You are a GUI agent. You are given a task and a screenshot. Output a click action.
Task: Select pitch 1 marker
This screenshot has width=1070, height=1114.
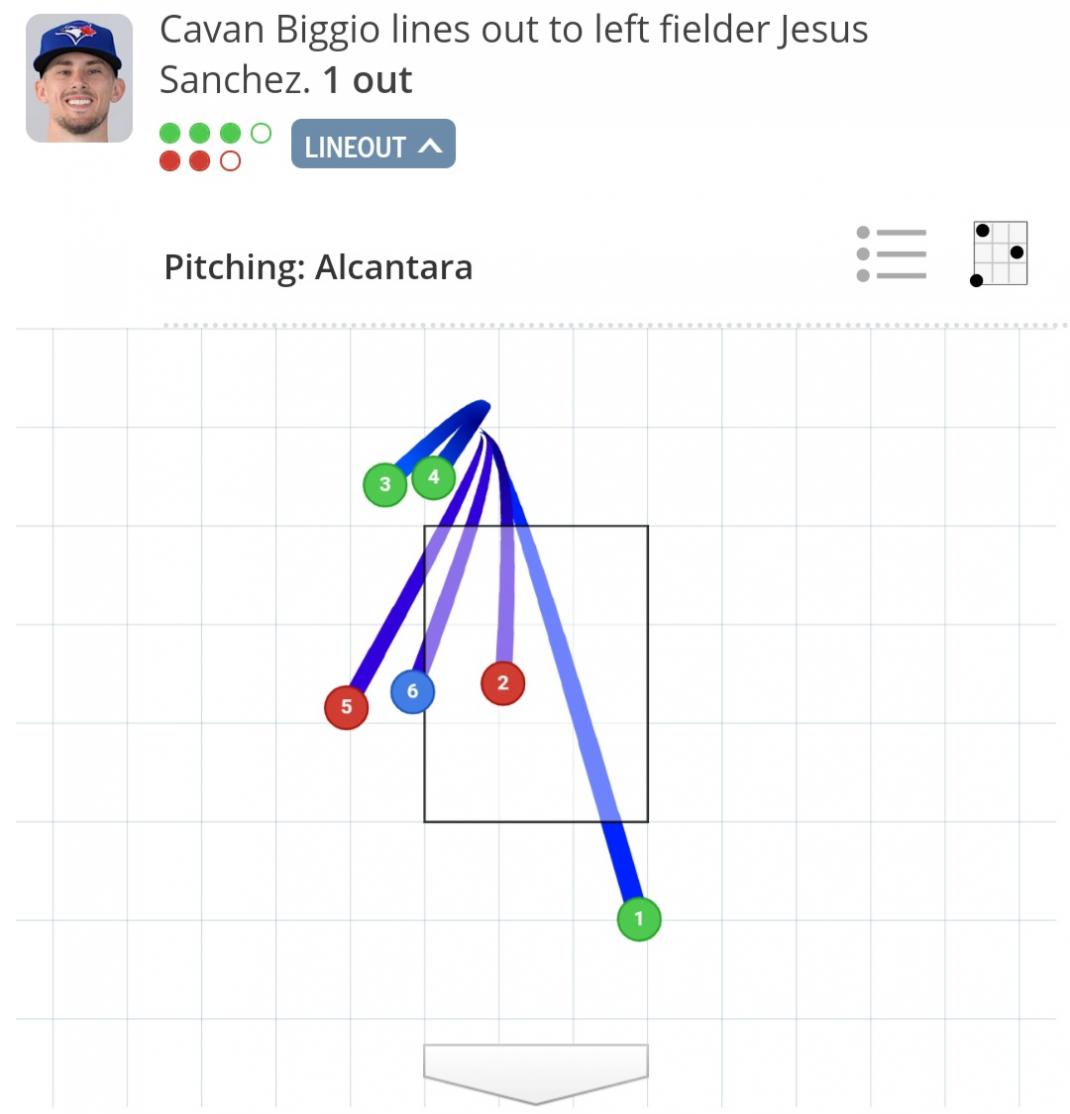[639, 919]
